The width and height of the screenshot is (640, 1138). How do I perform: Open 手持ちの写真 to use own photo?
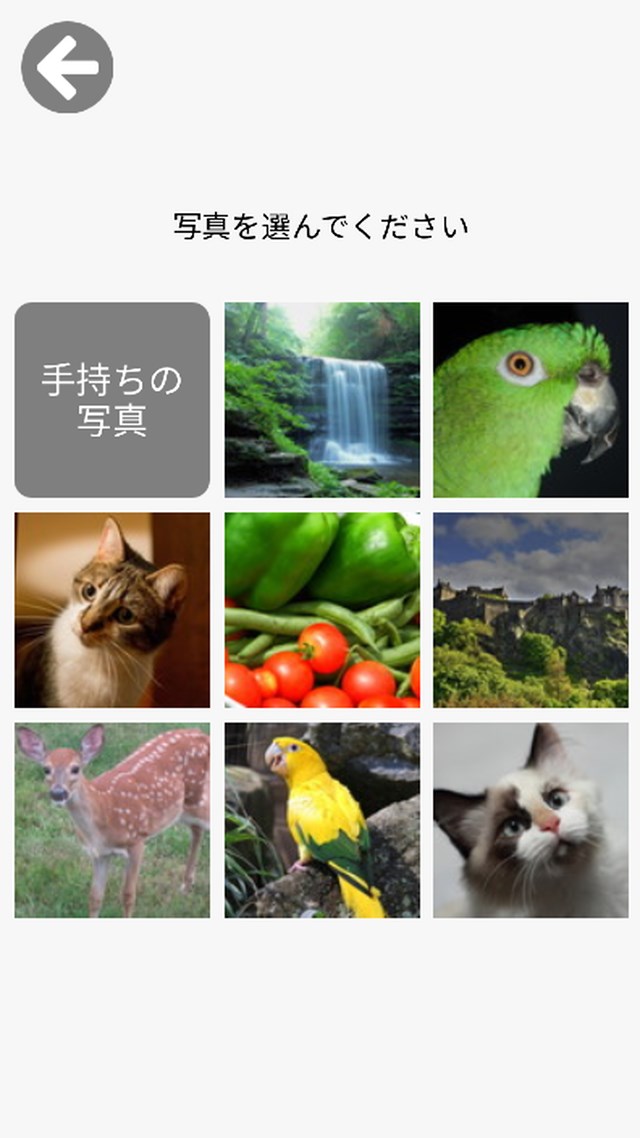pos(112,400)
